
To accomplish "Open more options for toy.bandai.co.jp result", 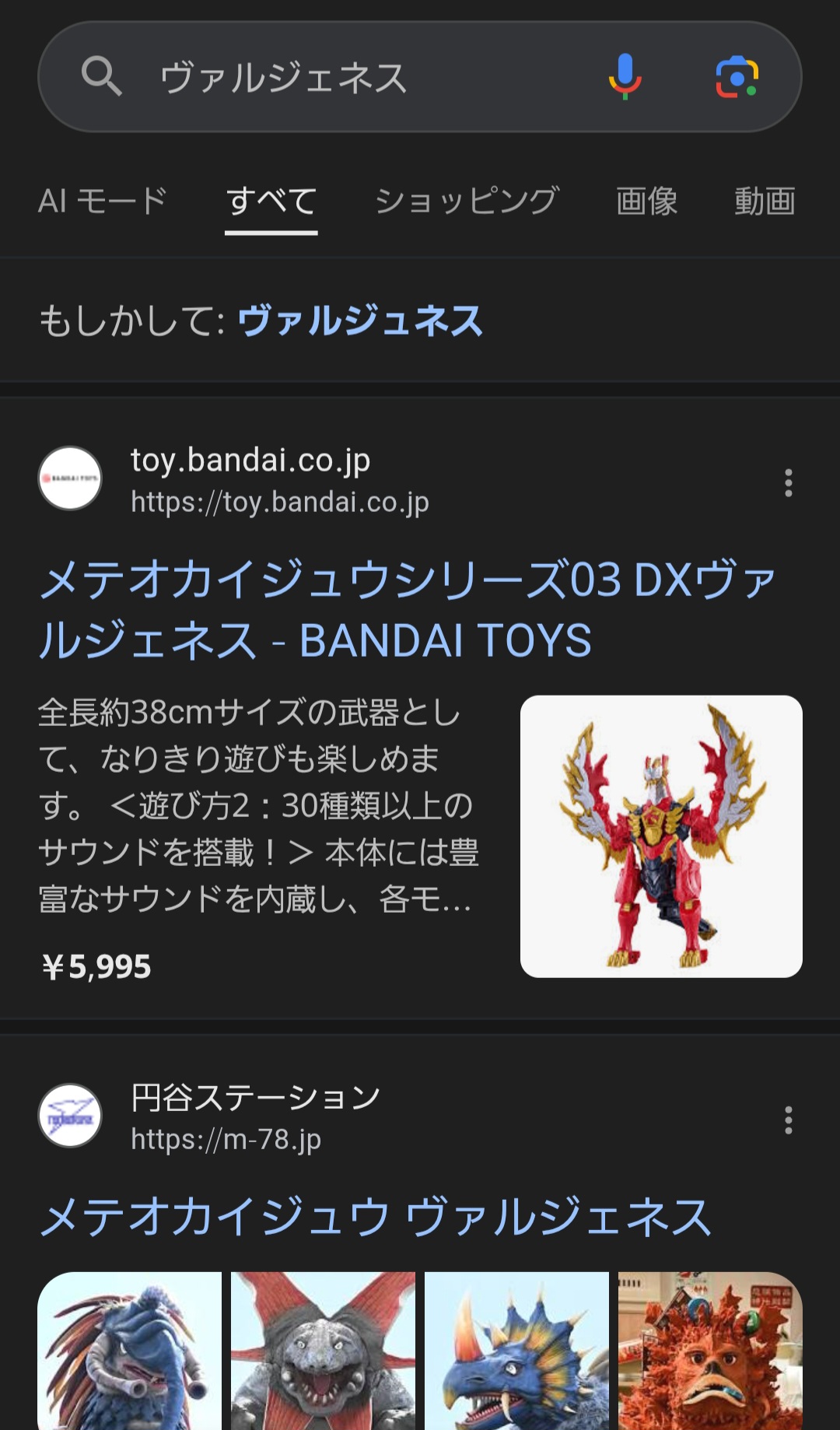I will coord(789,482).
